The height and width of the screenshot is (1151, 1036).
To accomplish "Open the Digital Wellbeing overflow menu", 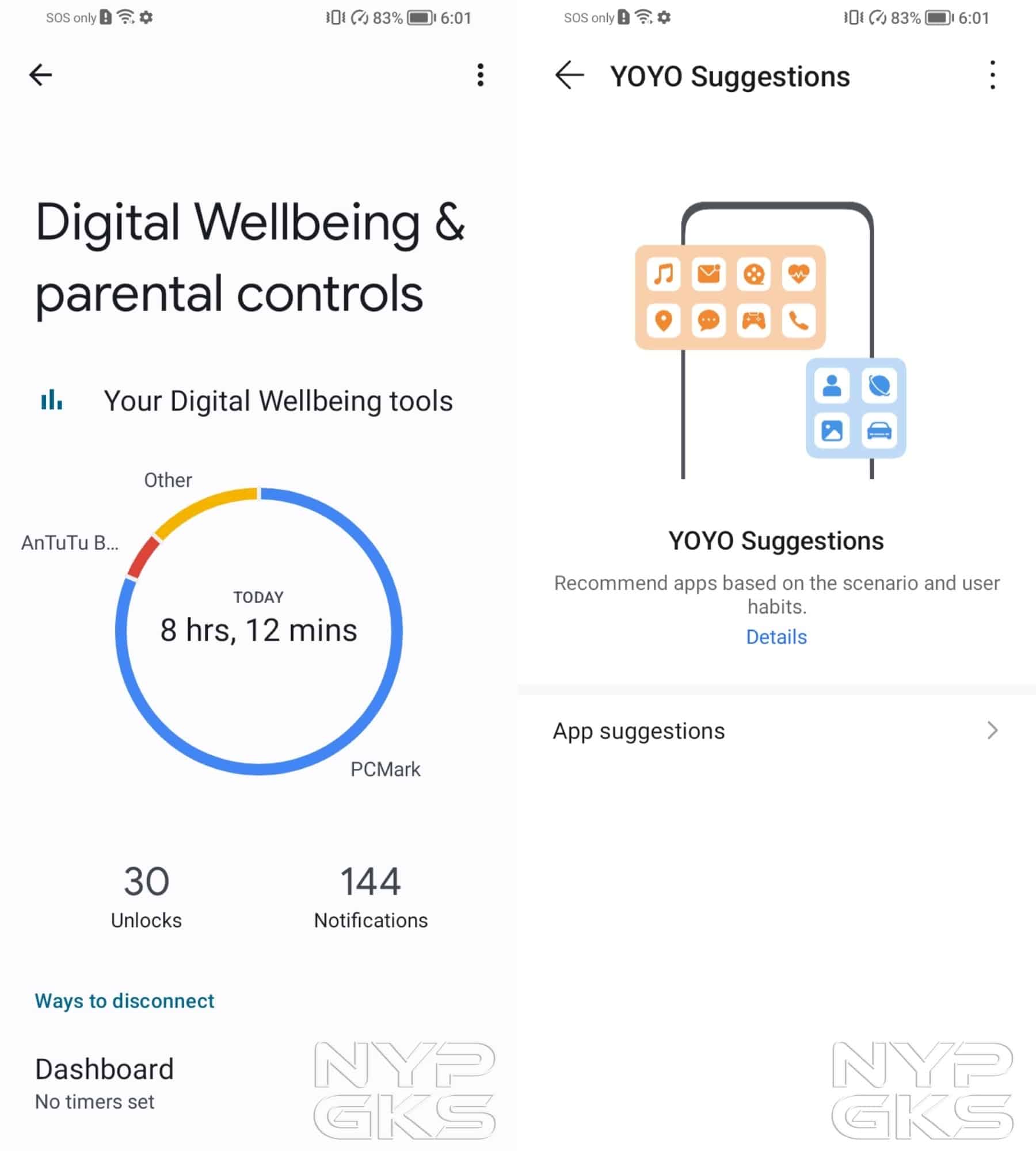I will (480, 75).
